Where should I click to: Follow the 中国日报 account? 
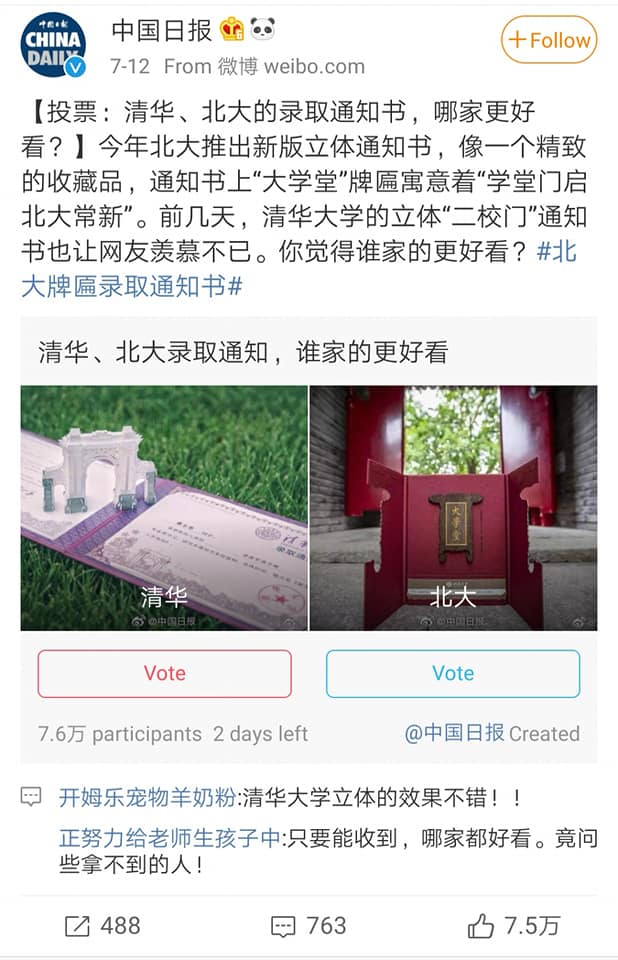click(x=548, y=40)
